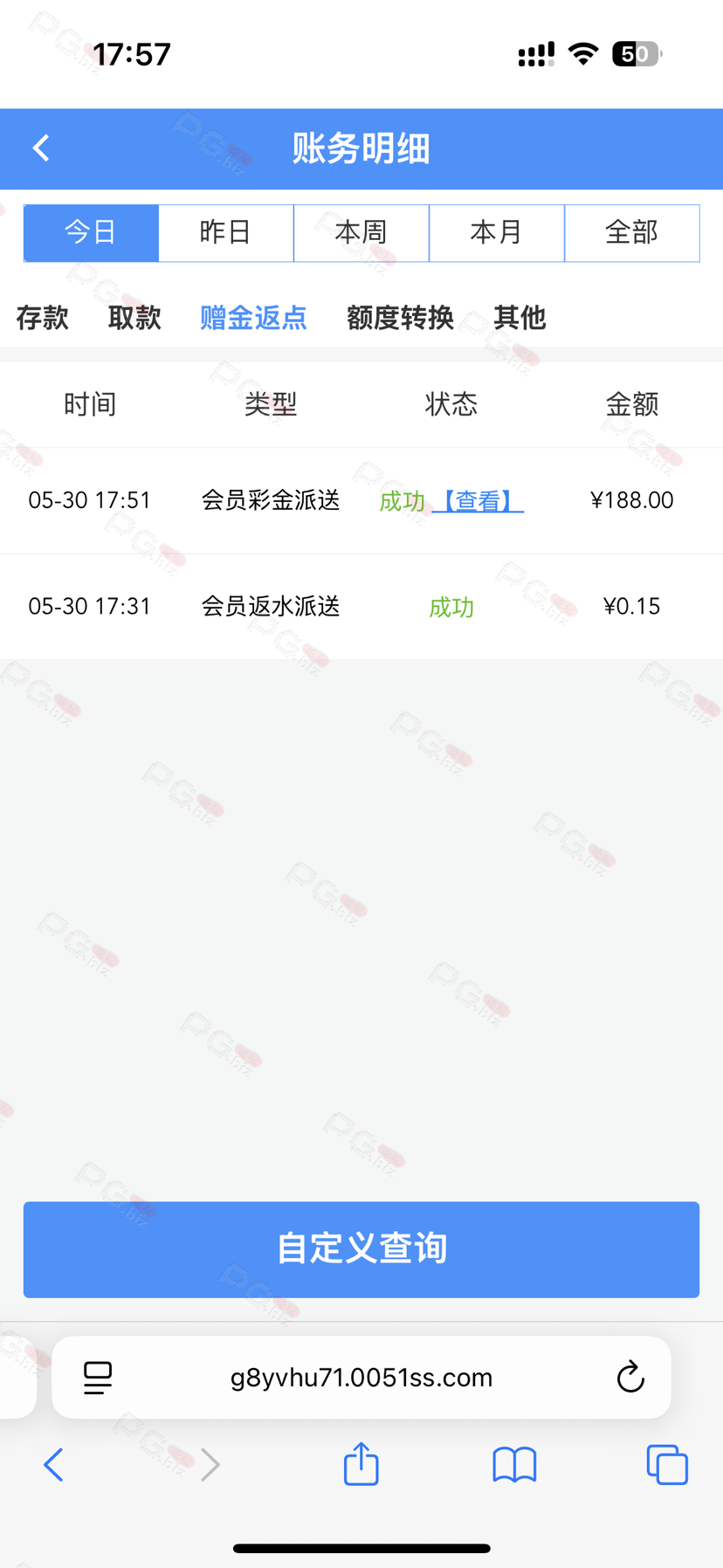Switch to the 昨日 filter
723x1568 pixels.
pyautogui.click(x=226, y=233)
